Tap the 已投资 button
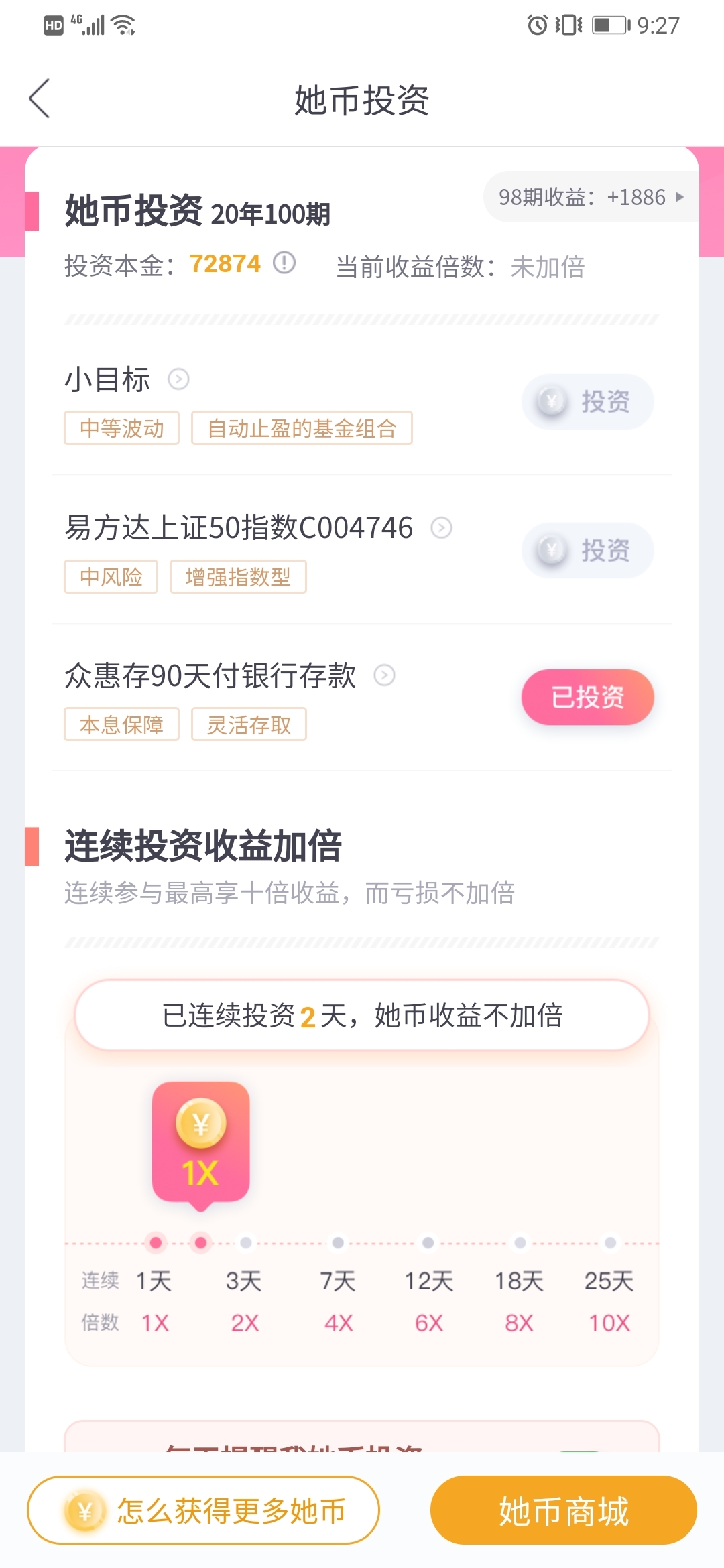This screenshot has width=724, height=1568. [588, 698]
